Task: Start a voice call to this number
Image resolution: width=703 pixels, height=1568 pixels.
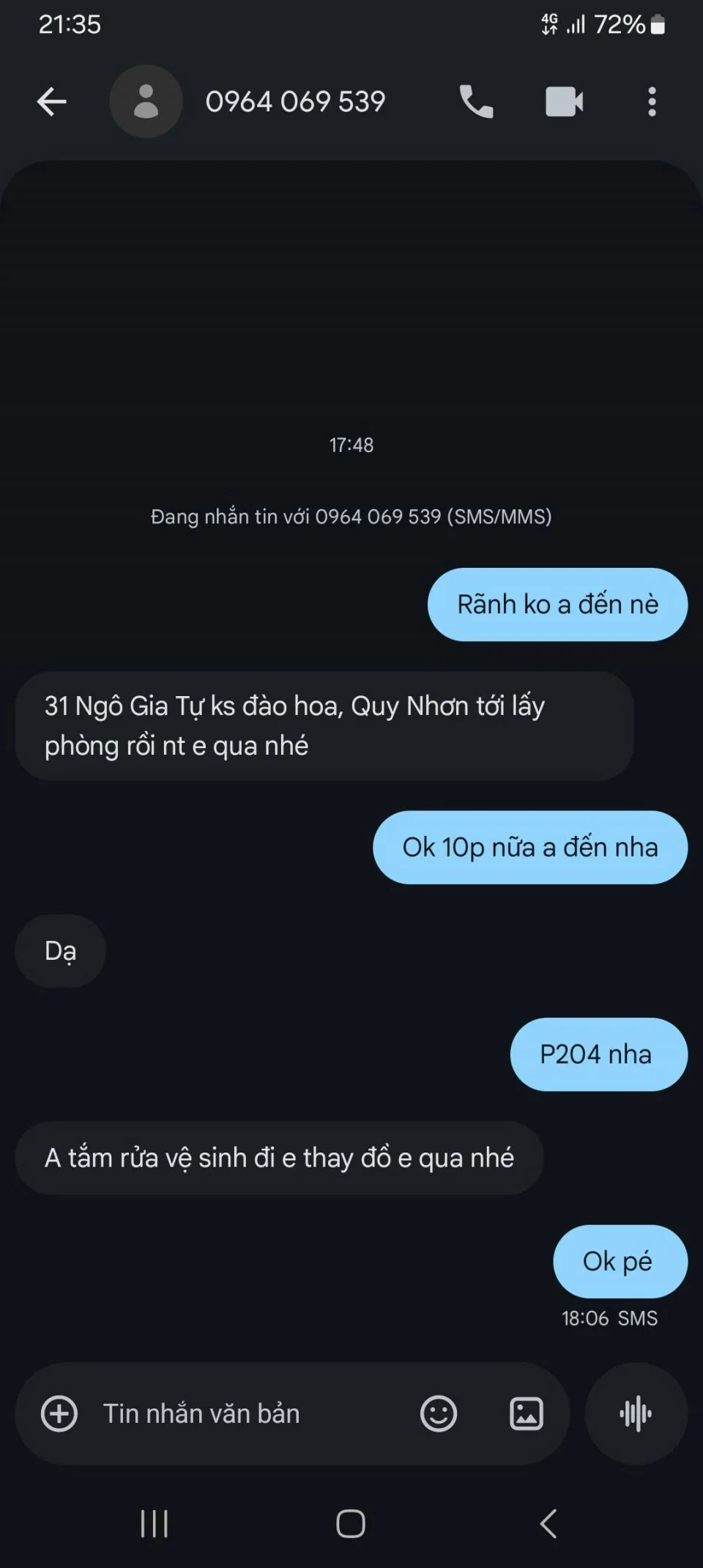Action: 476,101
